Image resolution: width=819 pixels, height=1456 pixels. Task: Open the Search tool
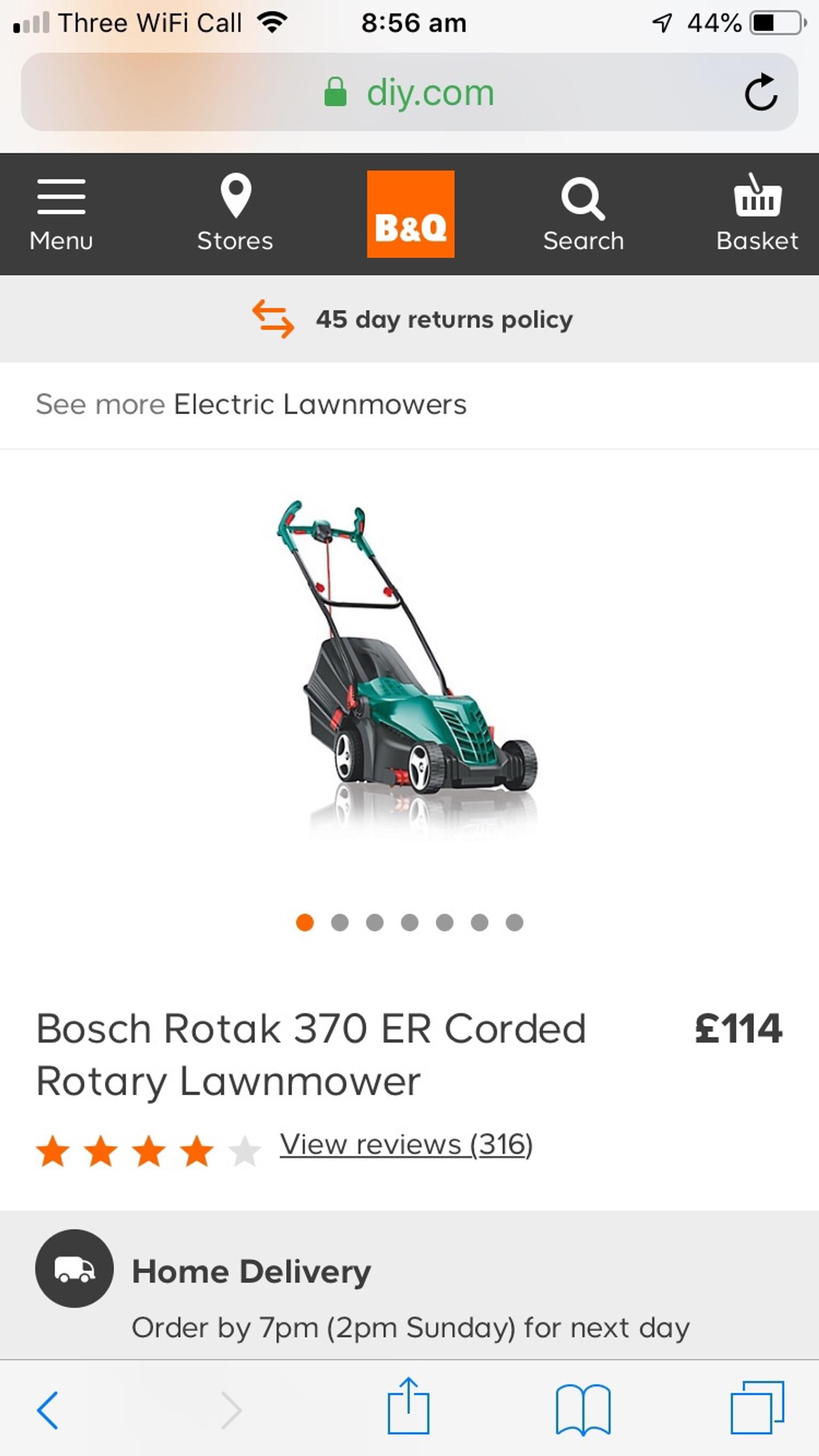click(x=583, y=213)
